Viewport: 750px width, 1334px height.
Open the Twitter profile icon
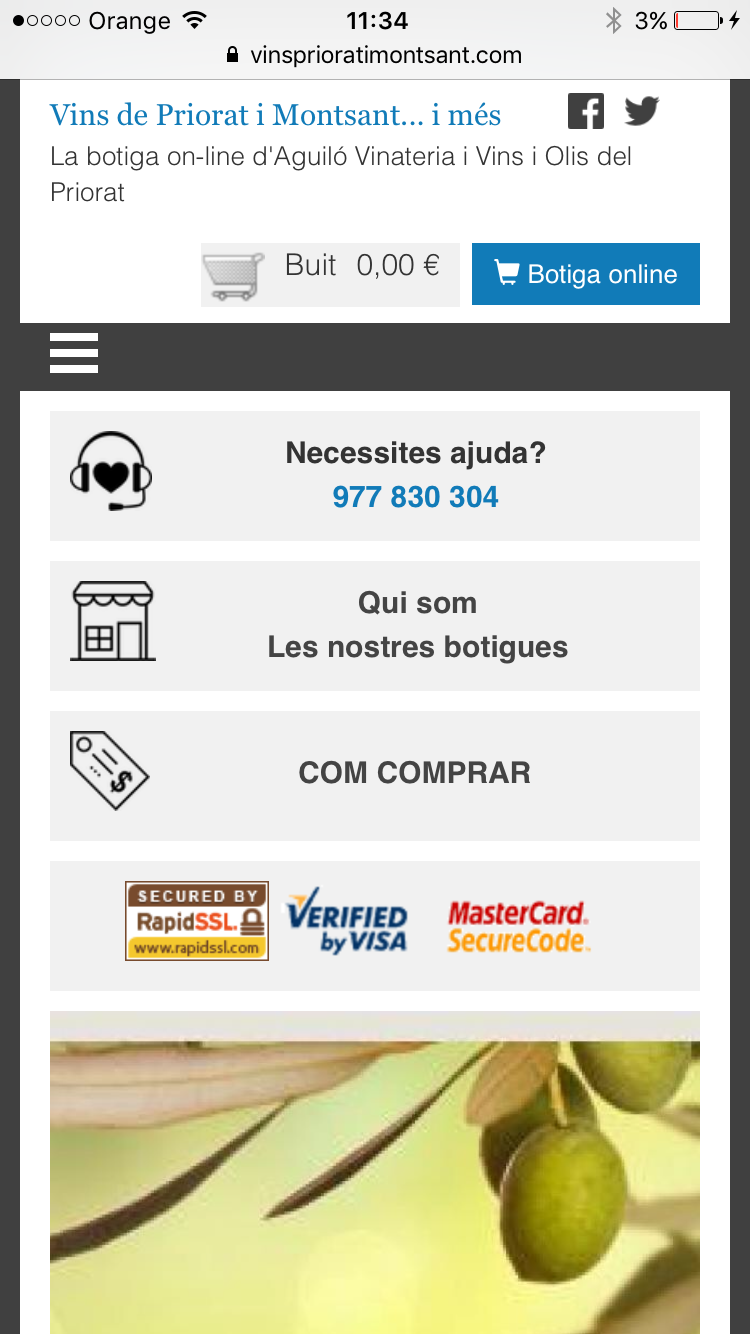click(642, 111)
